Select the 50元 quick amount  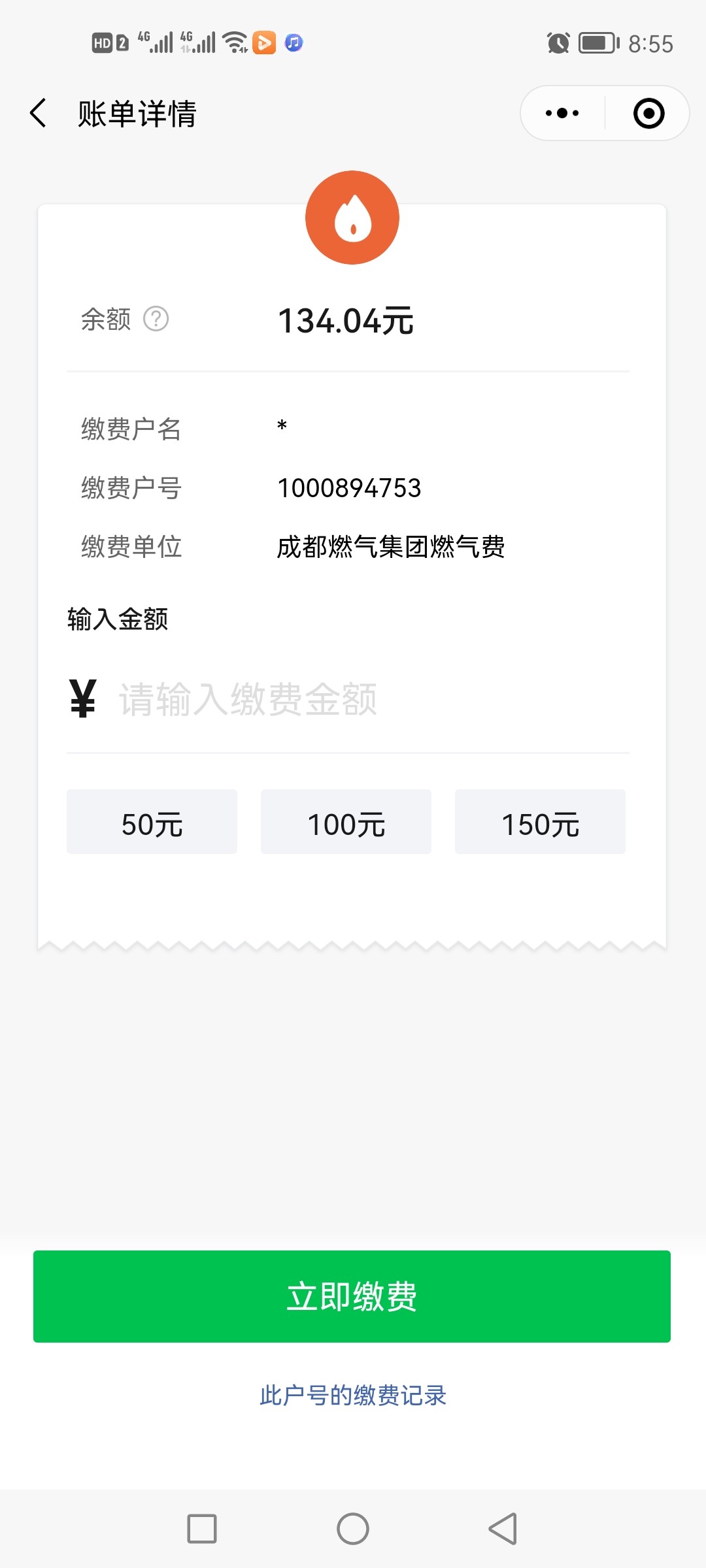click(152, 822)
